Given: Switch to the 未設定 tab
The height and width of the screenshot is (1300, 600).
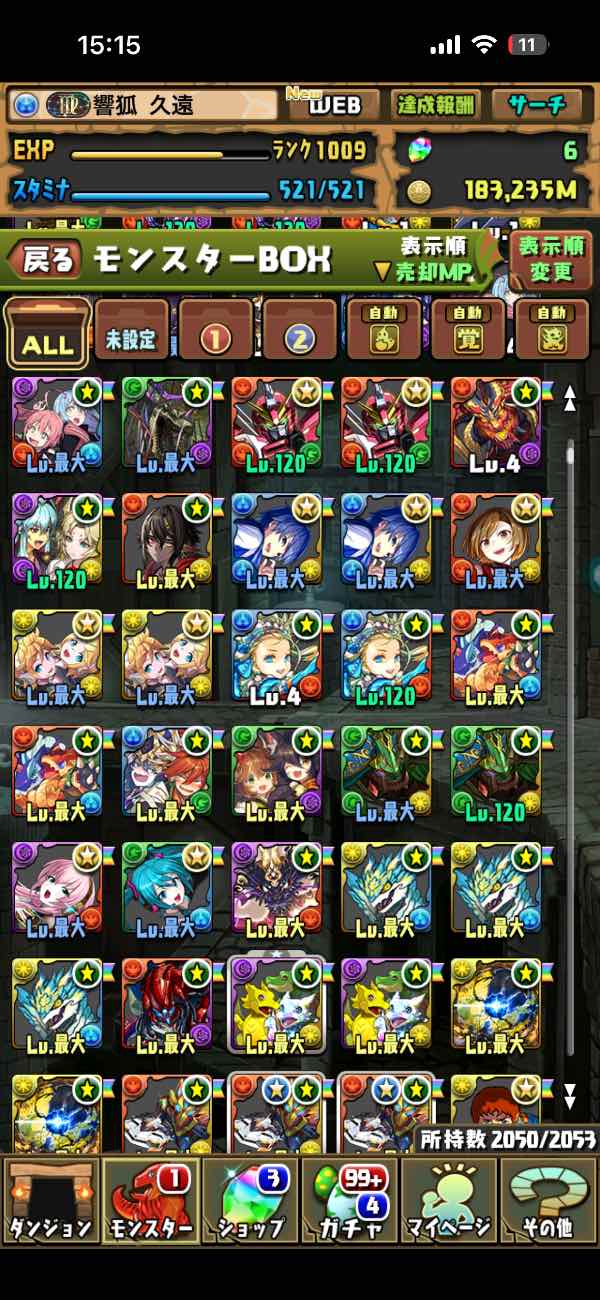Looking at the screenshot, I should coord(131,332).
